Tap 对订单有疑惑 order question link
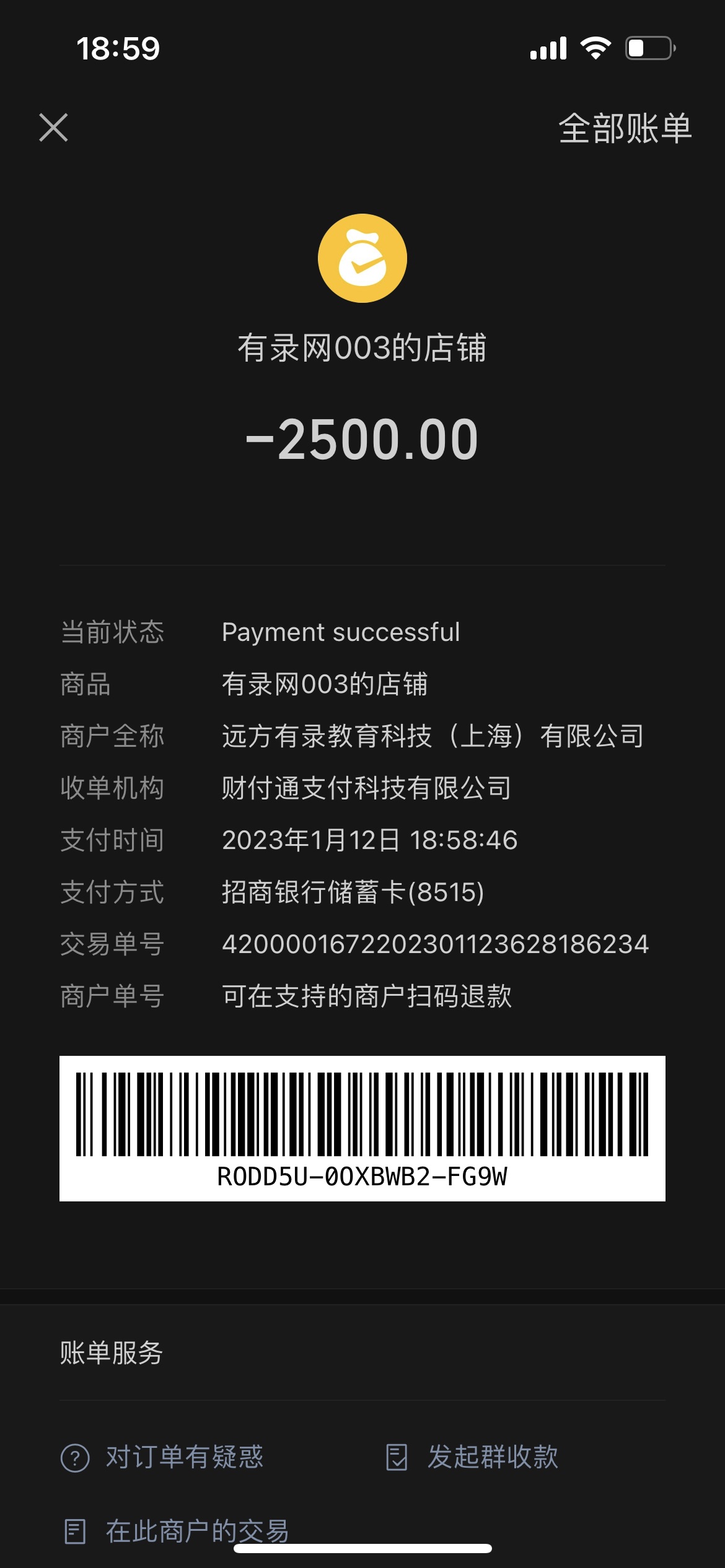Image resolution: width=725 pixels, height=1568 pixels. click(162, 1457)
